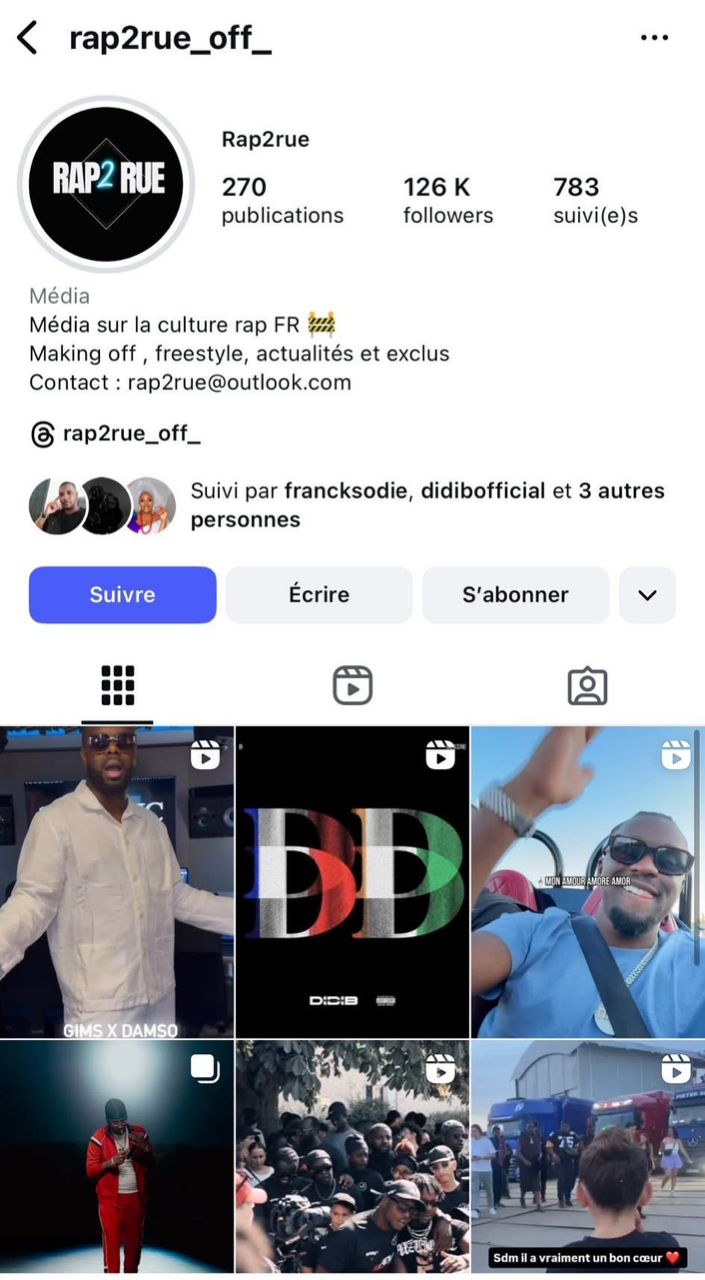Image resolution: width=705 pixels, height=1280 pixels.
Task: View the 126 K followers list
Action: (447, 200)
